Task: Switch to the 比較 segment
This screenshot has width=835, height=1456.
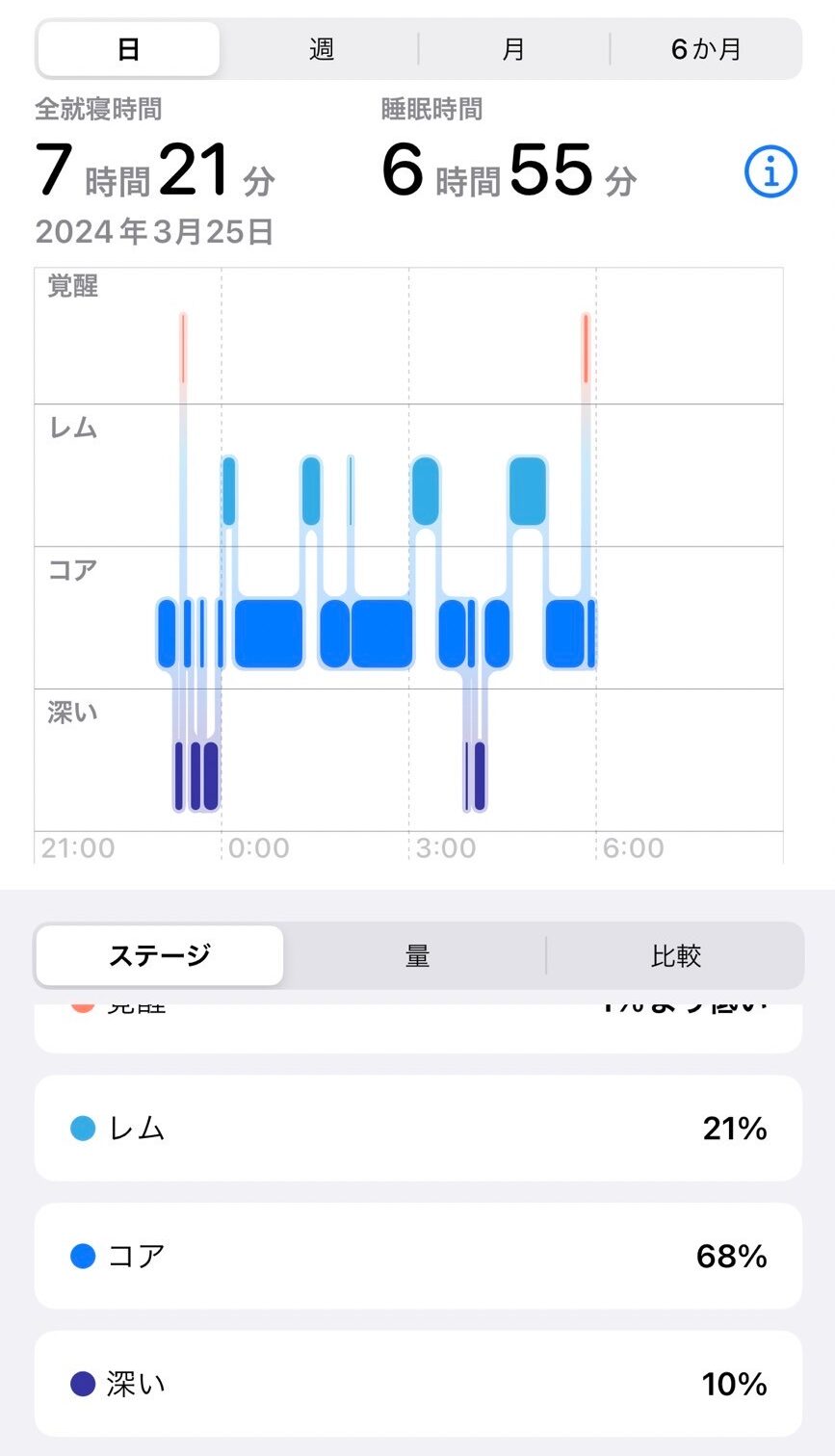Action: click(675, 955)
